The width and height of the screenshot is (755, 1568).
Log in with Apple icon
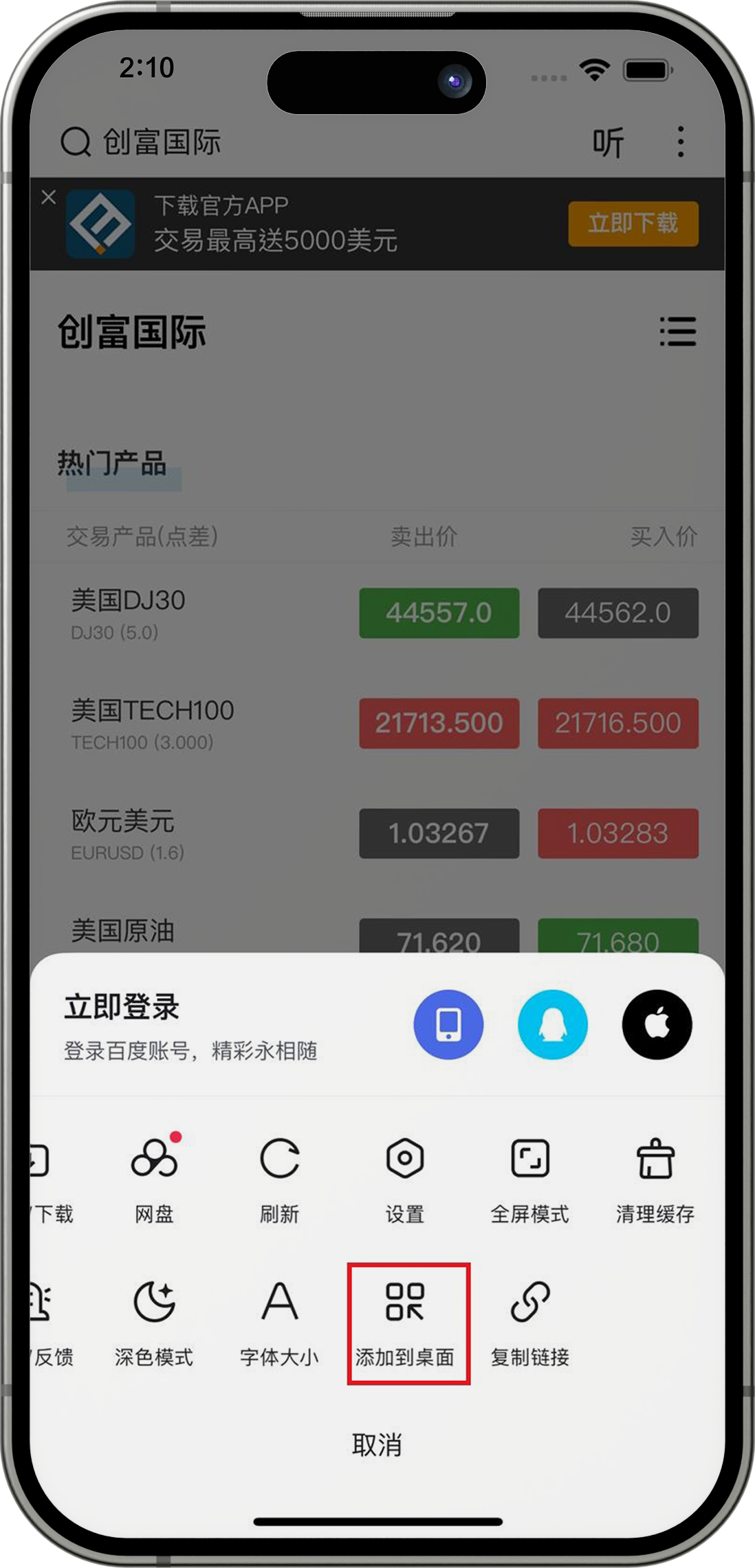click(x=657, y=1024)
